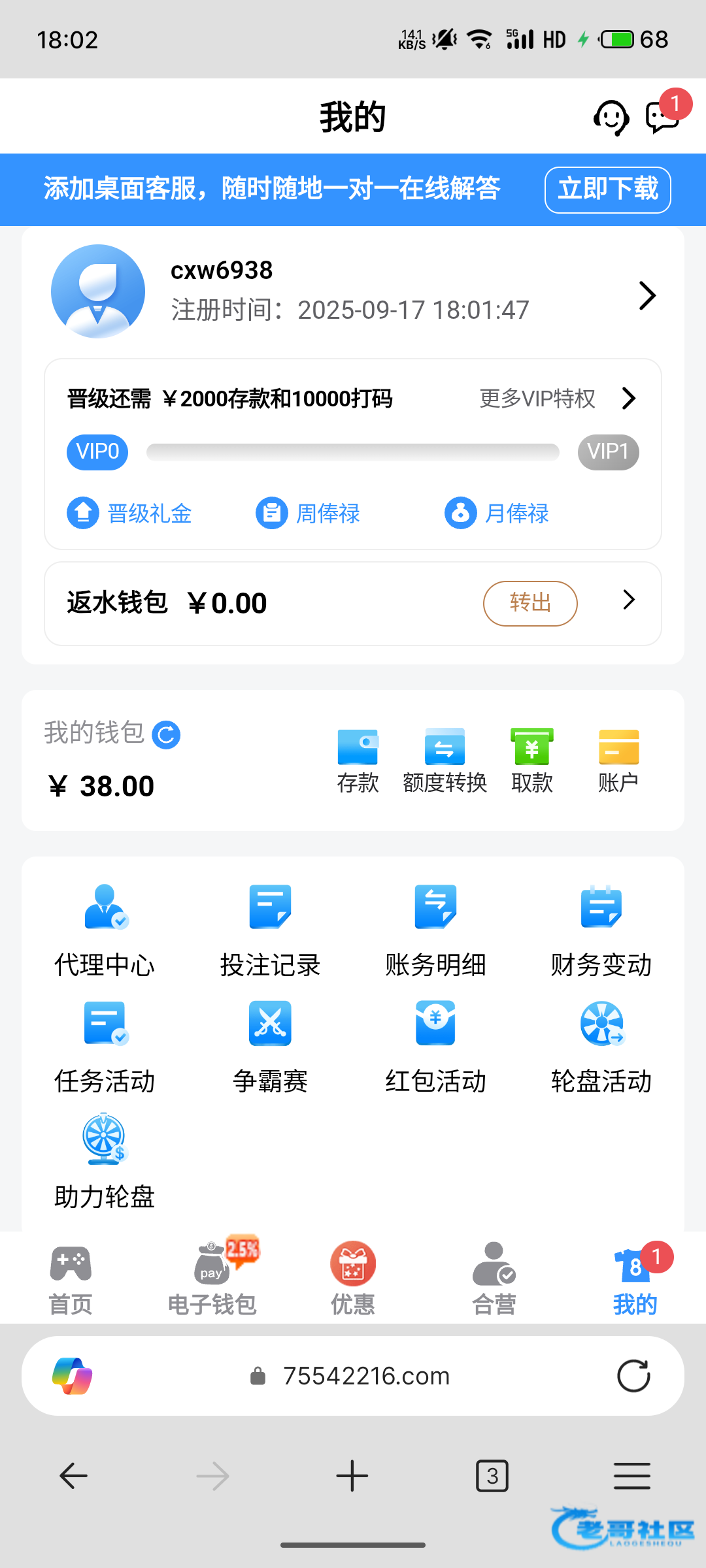The width and height of the screenshot is (706, 1568).
Task: Reload the page in the browser
Action: pos(633,1376)
